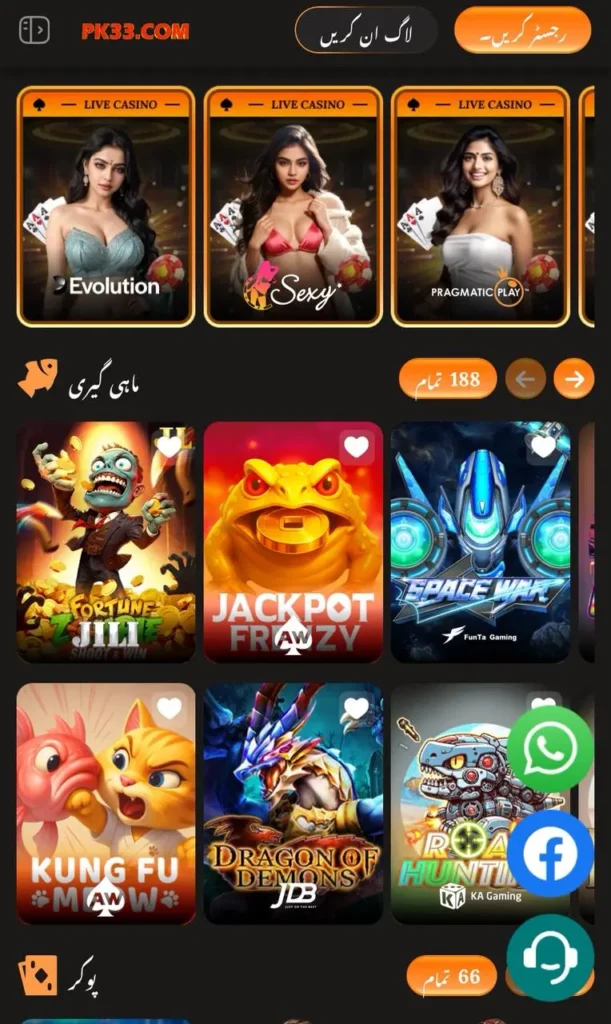Tap the orange register button
Image resolution: width=611 pixels, height=1024 pixels.
point(522,31)
